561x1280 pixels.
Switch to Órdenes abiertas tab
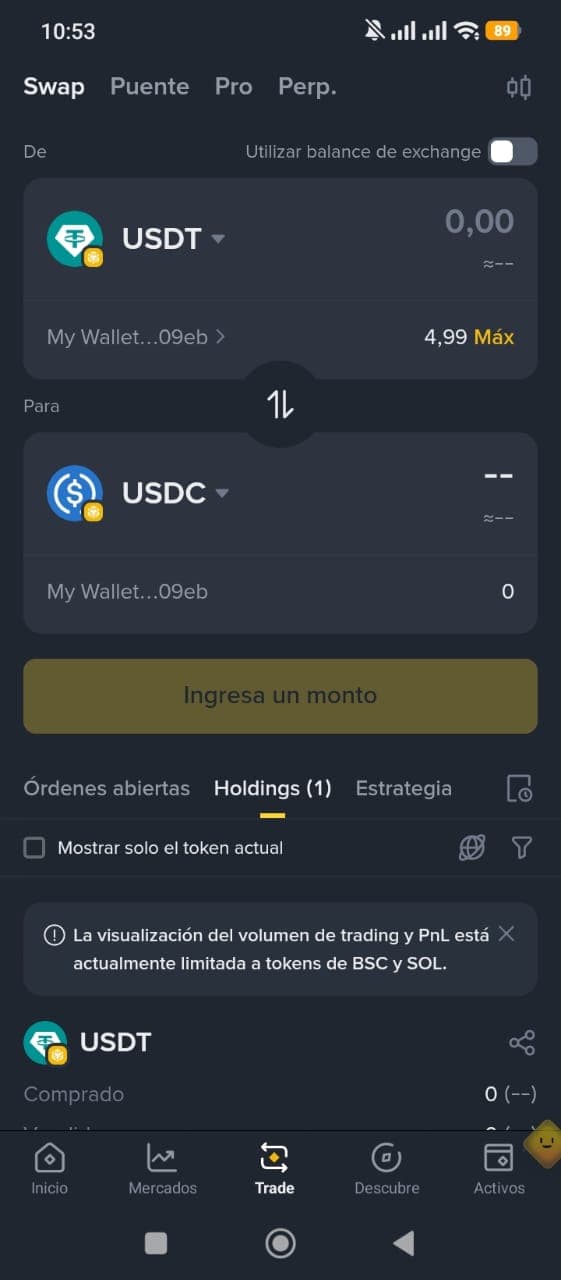[x=106, y=788]
